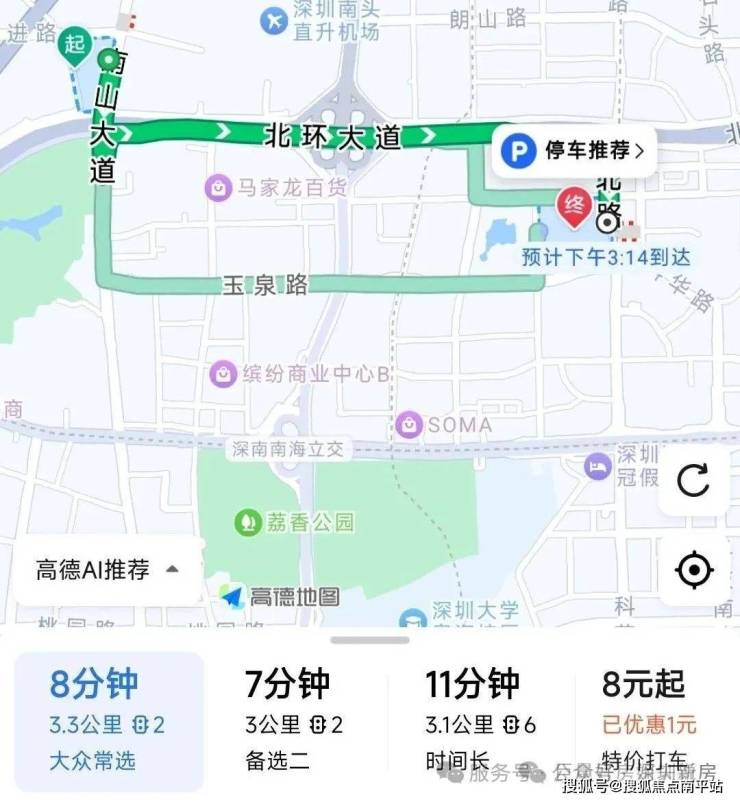Tap the green 起 start marker
This screenshot has width=740, height=802.
tap(74, 45)
